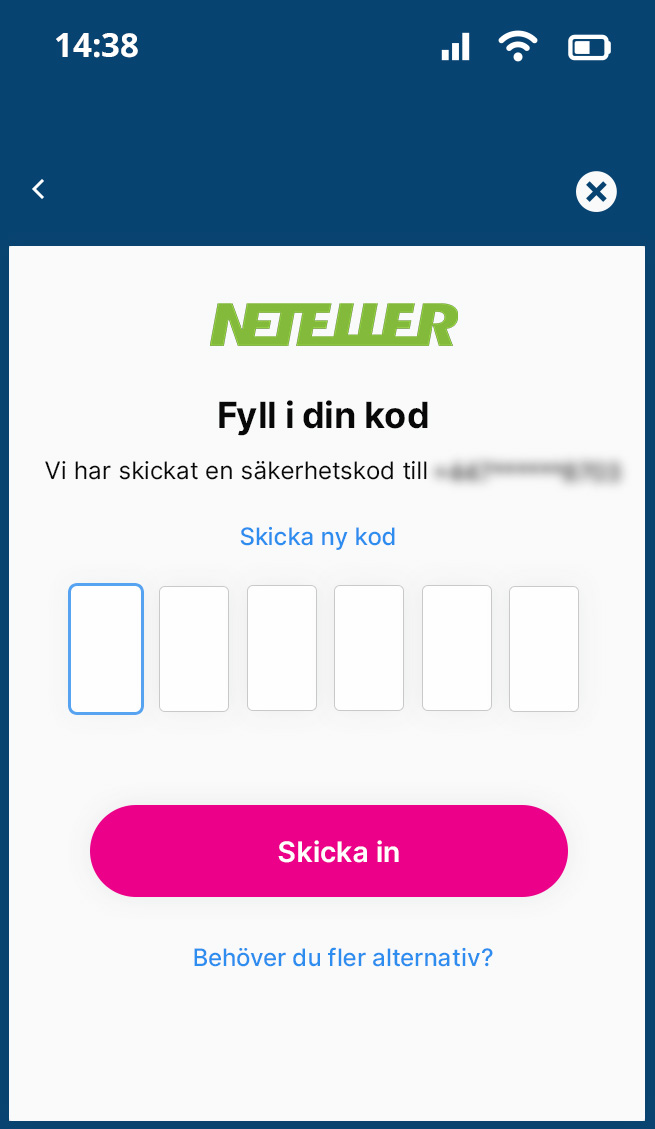Select the third code digit box

tap(281, 648)
